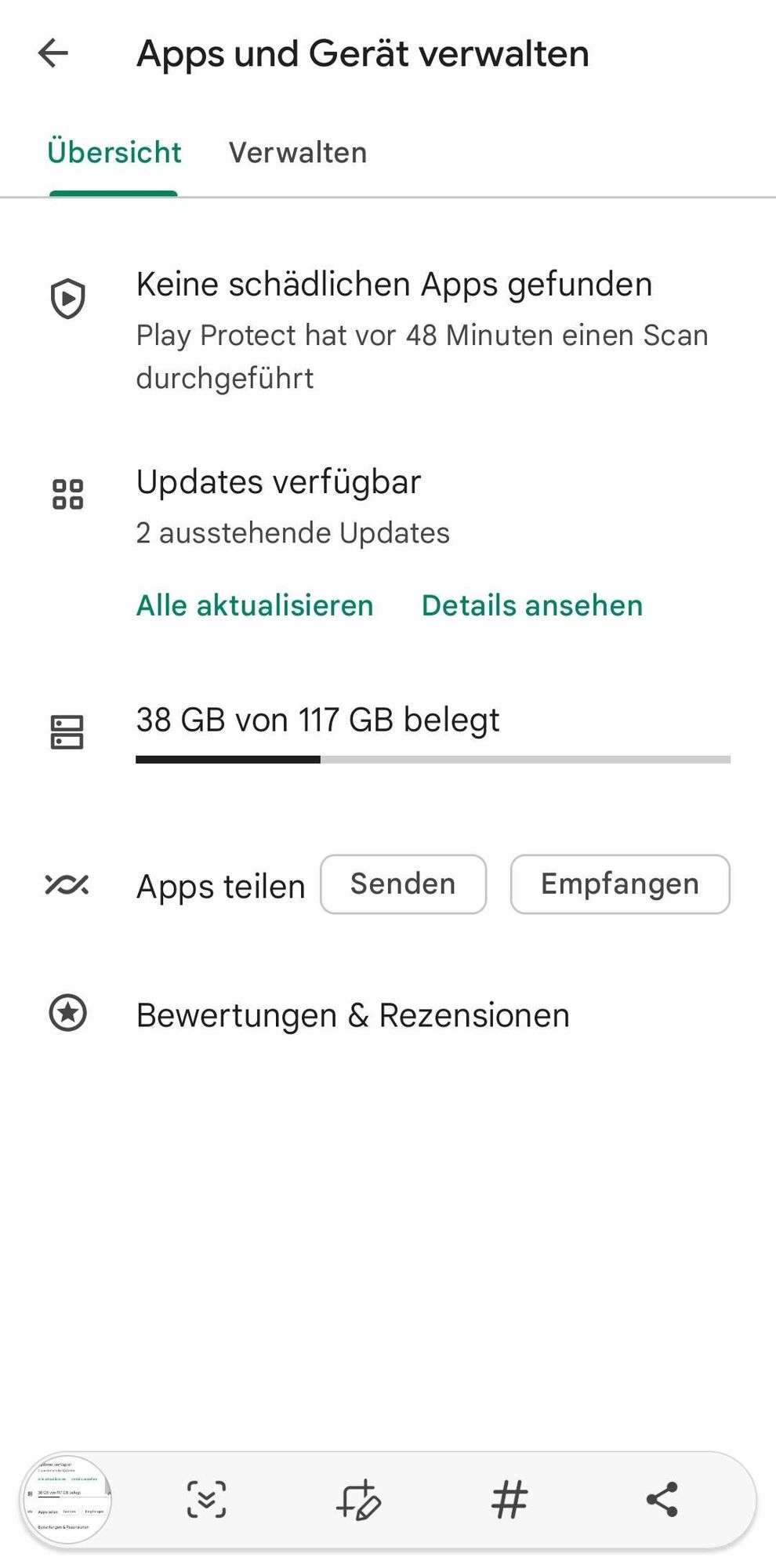This screenshot has height=1568, width=776.
Task: Crop and edit the screenshot
Action: [358, 1500]
